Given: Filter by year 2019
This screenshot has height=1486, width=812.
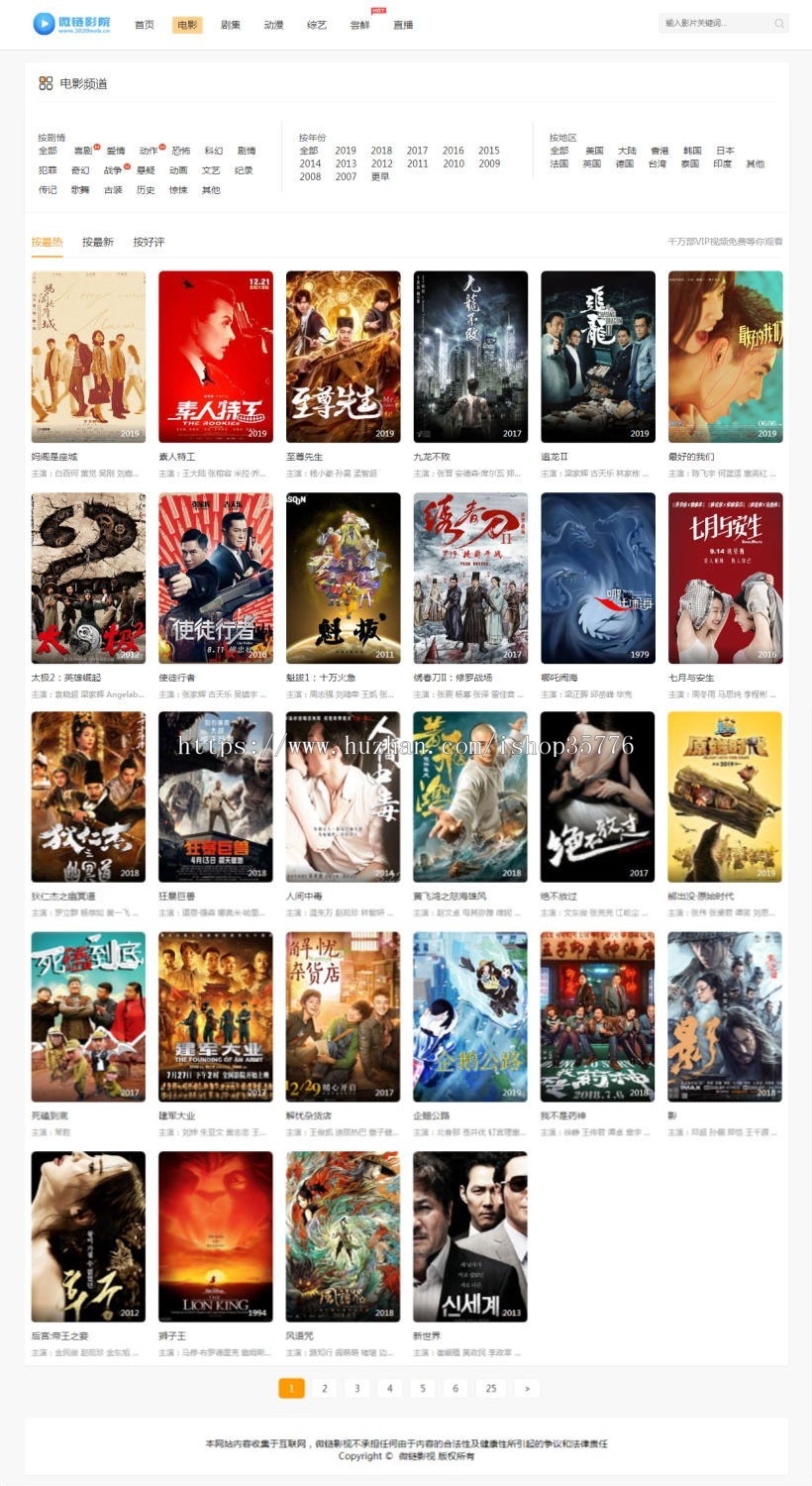Looking at the screenshot, I should pos(345,150).
